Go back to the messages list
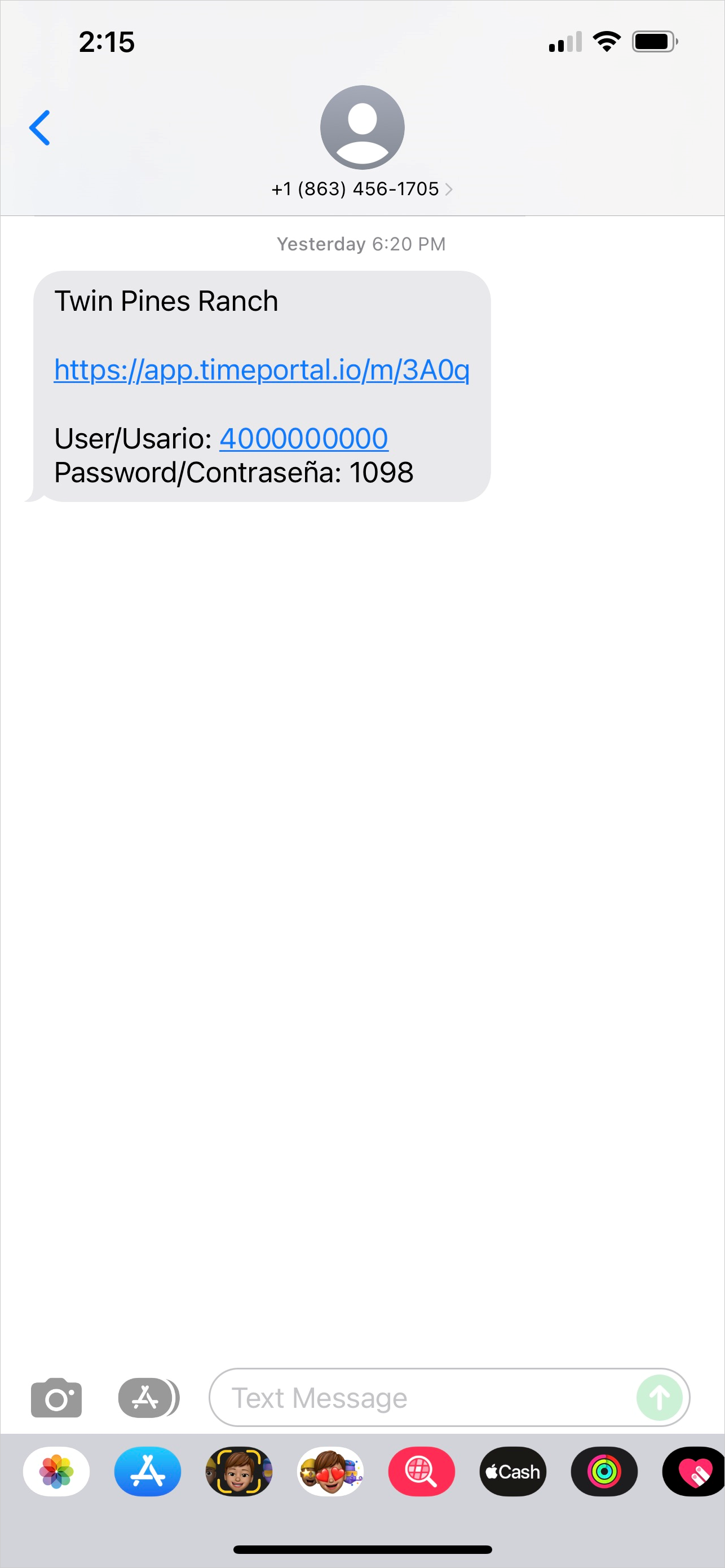The width and height of the screenshot is (725, 1568). click(39, 128)
